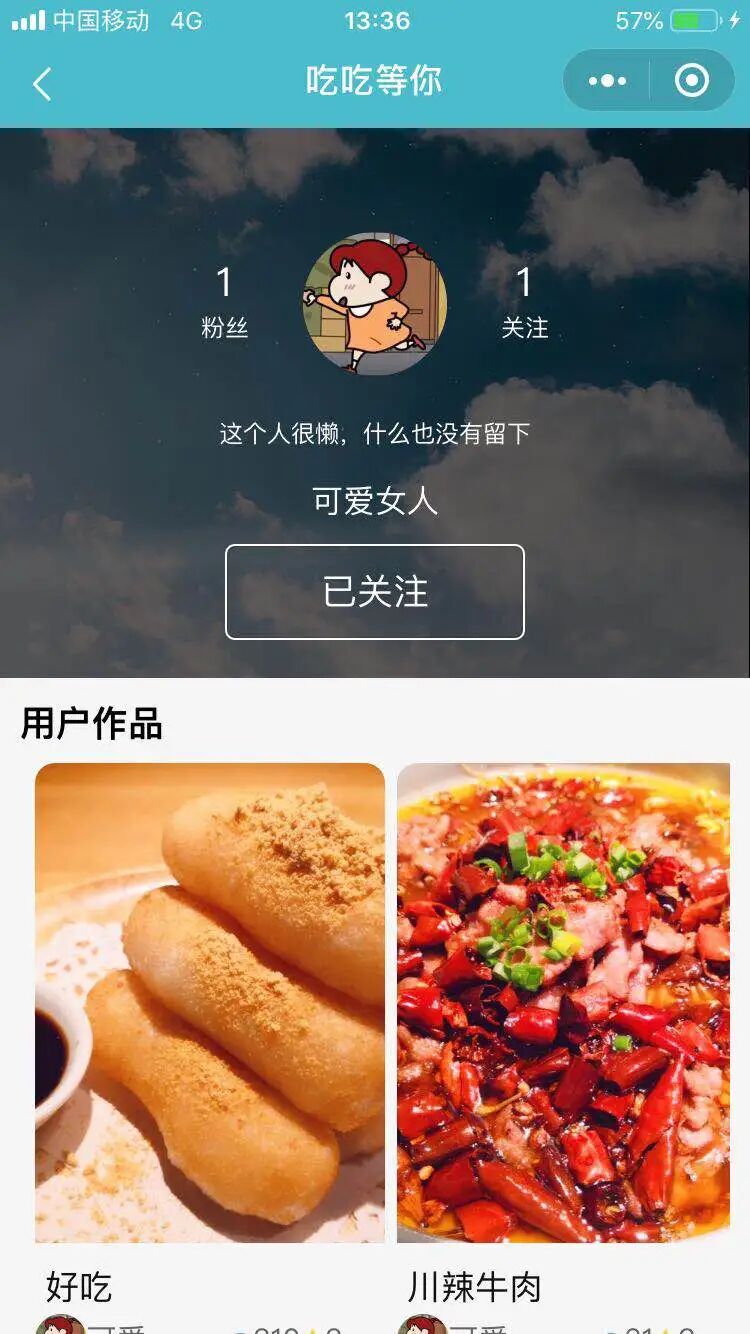View the 关注 following list

point(525,303)
